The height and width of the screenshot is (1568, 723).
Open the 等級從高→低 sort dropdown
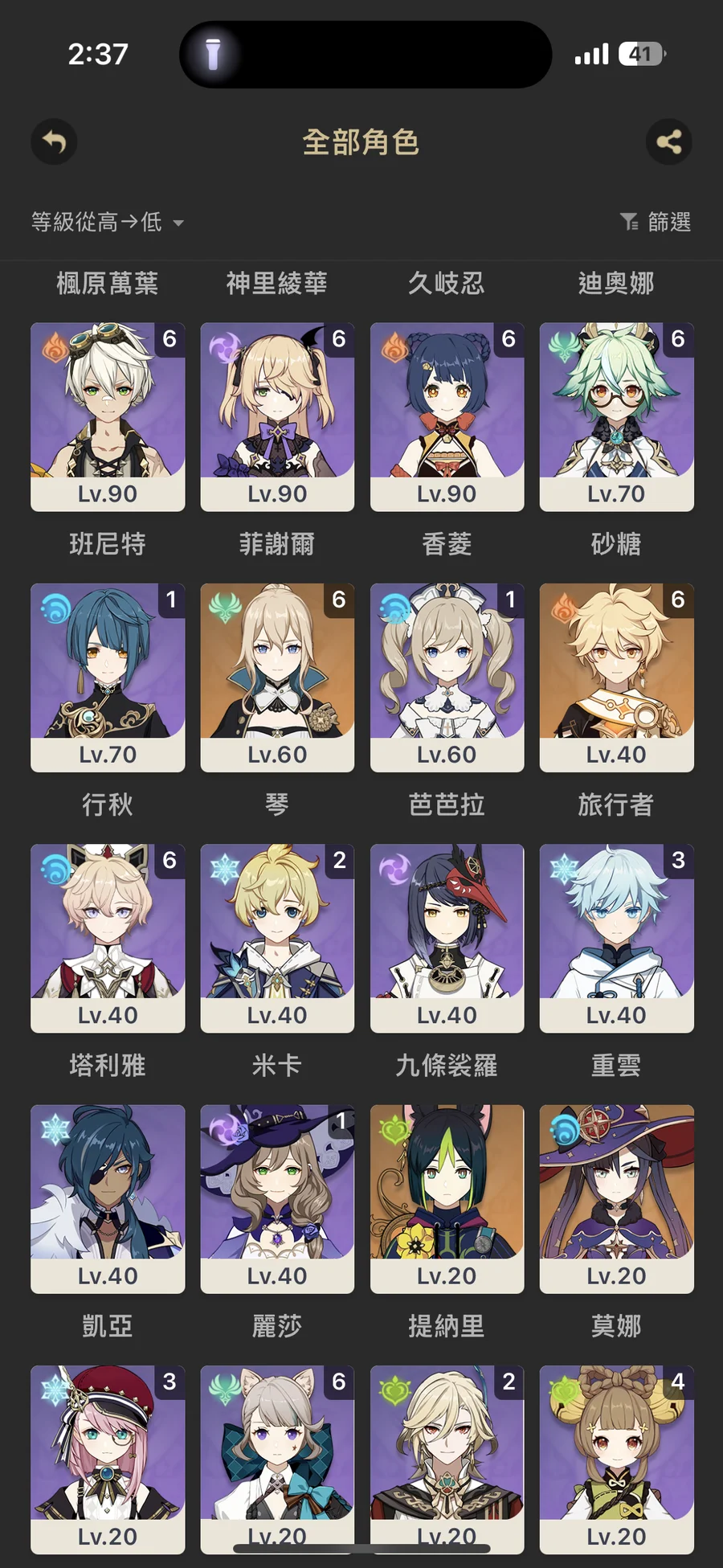click(107, 222)
